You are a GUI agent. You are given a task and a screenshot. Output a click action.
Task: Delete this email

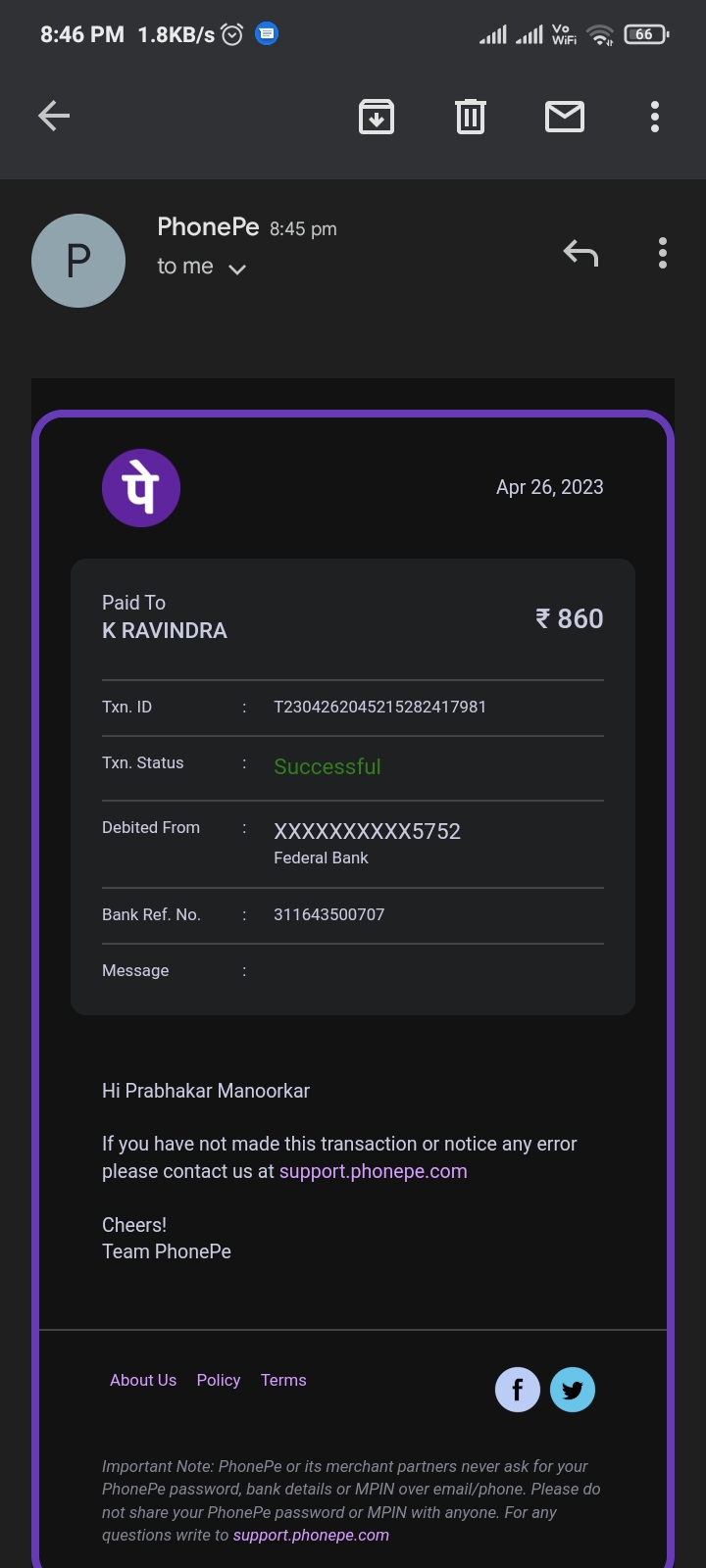point(471,117)
